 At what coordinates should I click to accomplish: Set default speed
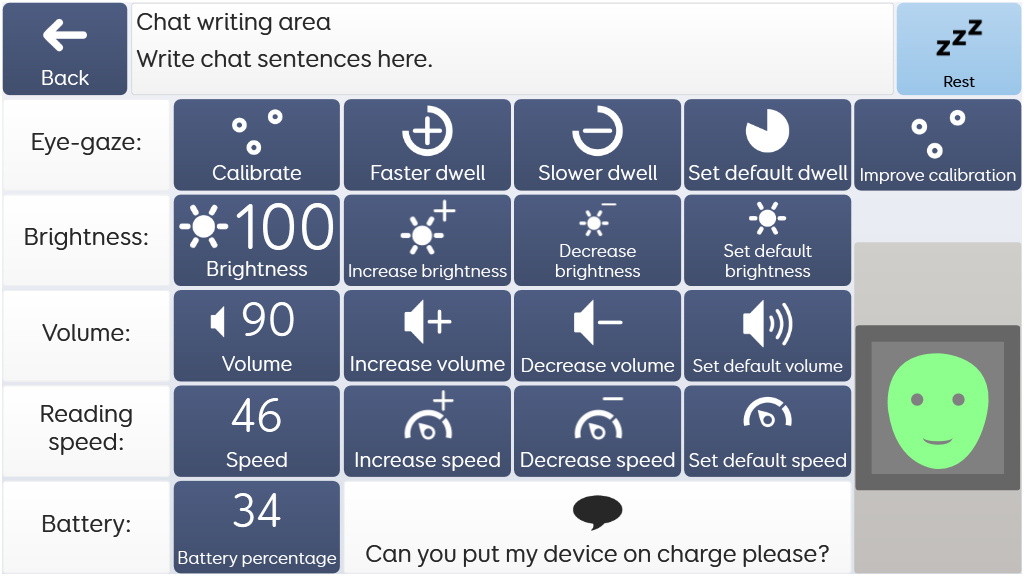[767, 431]
